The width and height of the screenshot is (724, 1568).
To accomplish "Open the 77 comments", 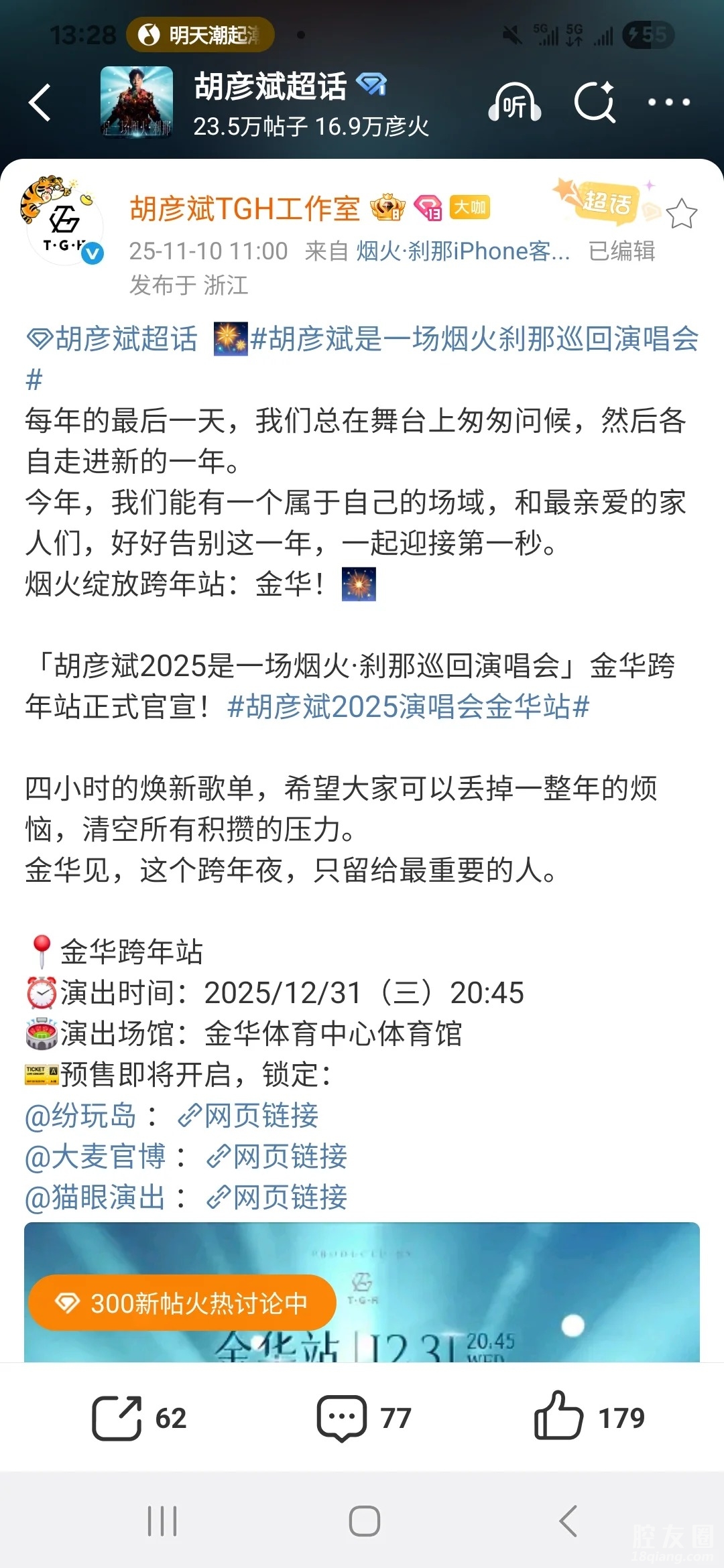I will coord(363,1417).
